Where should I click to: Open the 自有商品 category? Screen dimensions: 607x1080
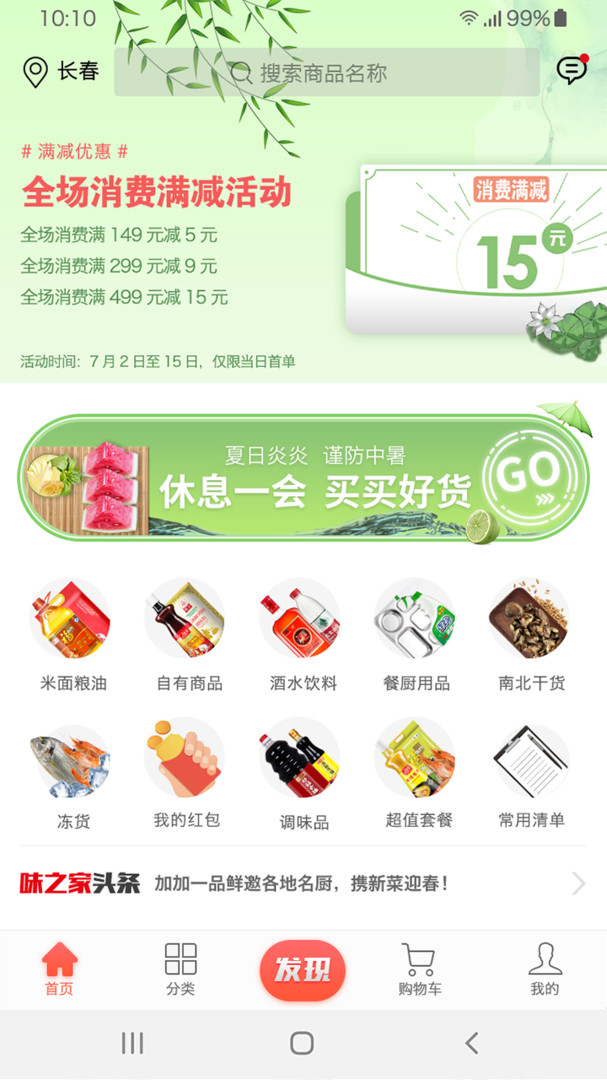(189, 635)
